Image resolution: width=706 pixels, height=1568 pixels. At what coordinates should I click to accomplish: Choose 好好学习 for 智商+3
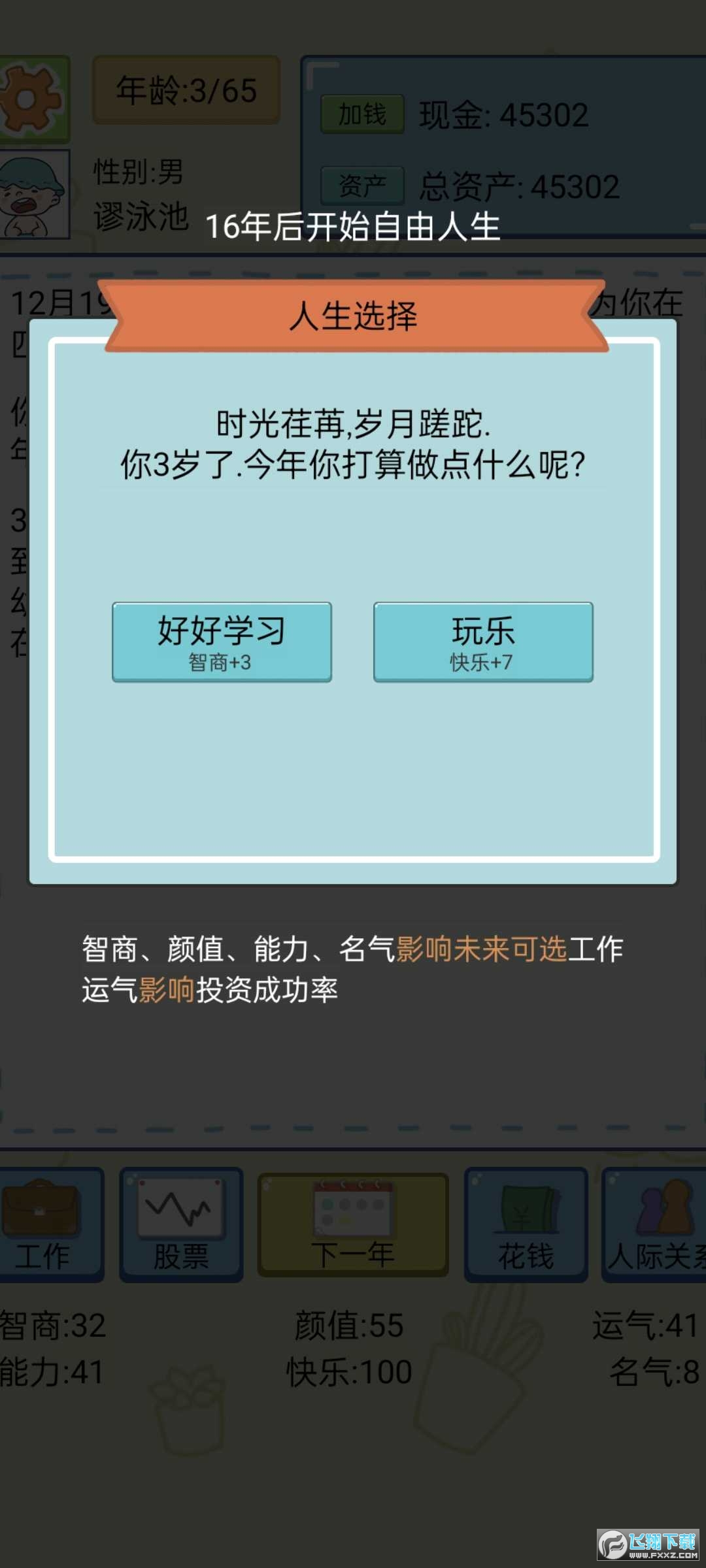(222, 642)
